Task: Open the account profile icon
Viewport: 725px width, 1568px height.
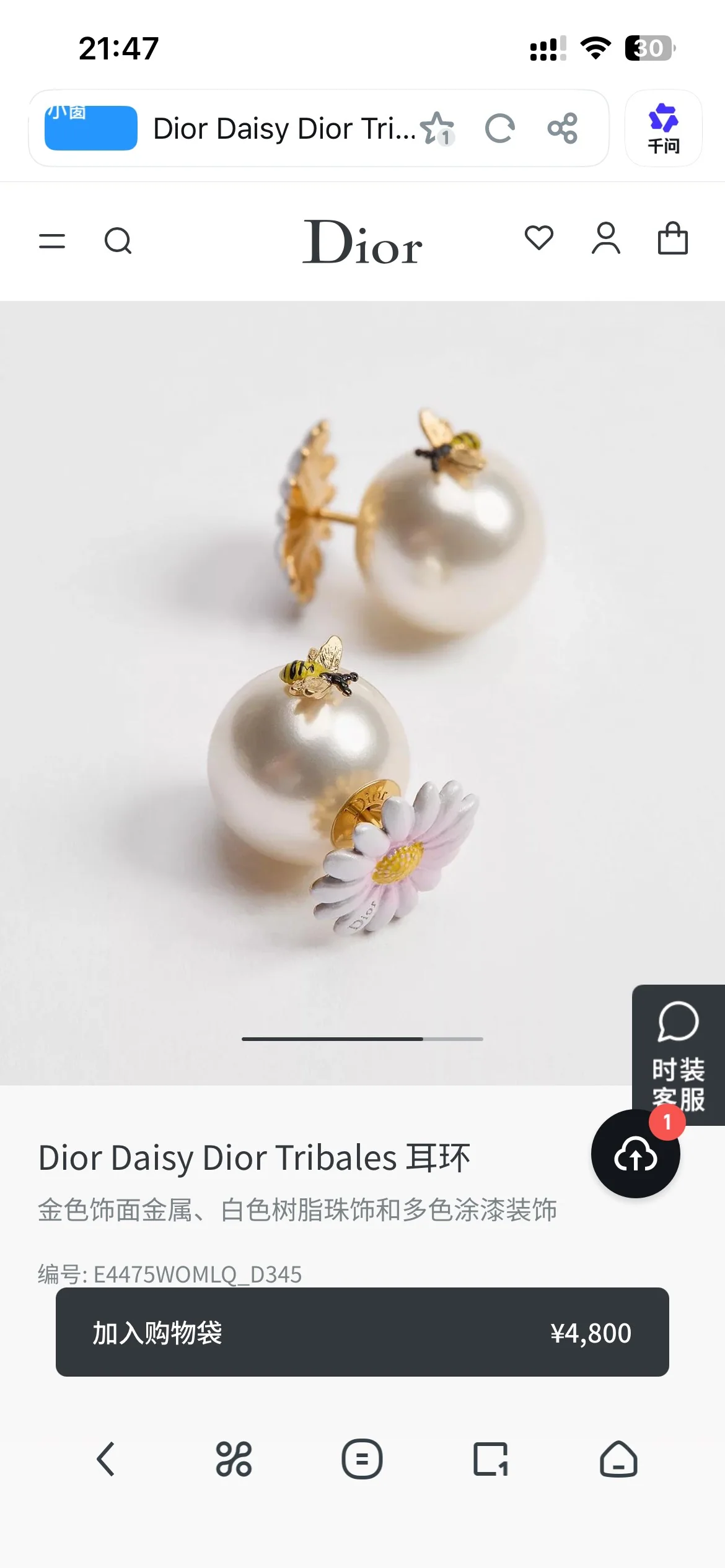Action: point(606,238)
